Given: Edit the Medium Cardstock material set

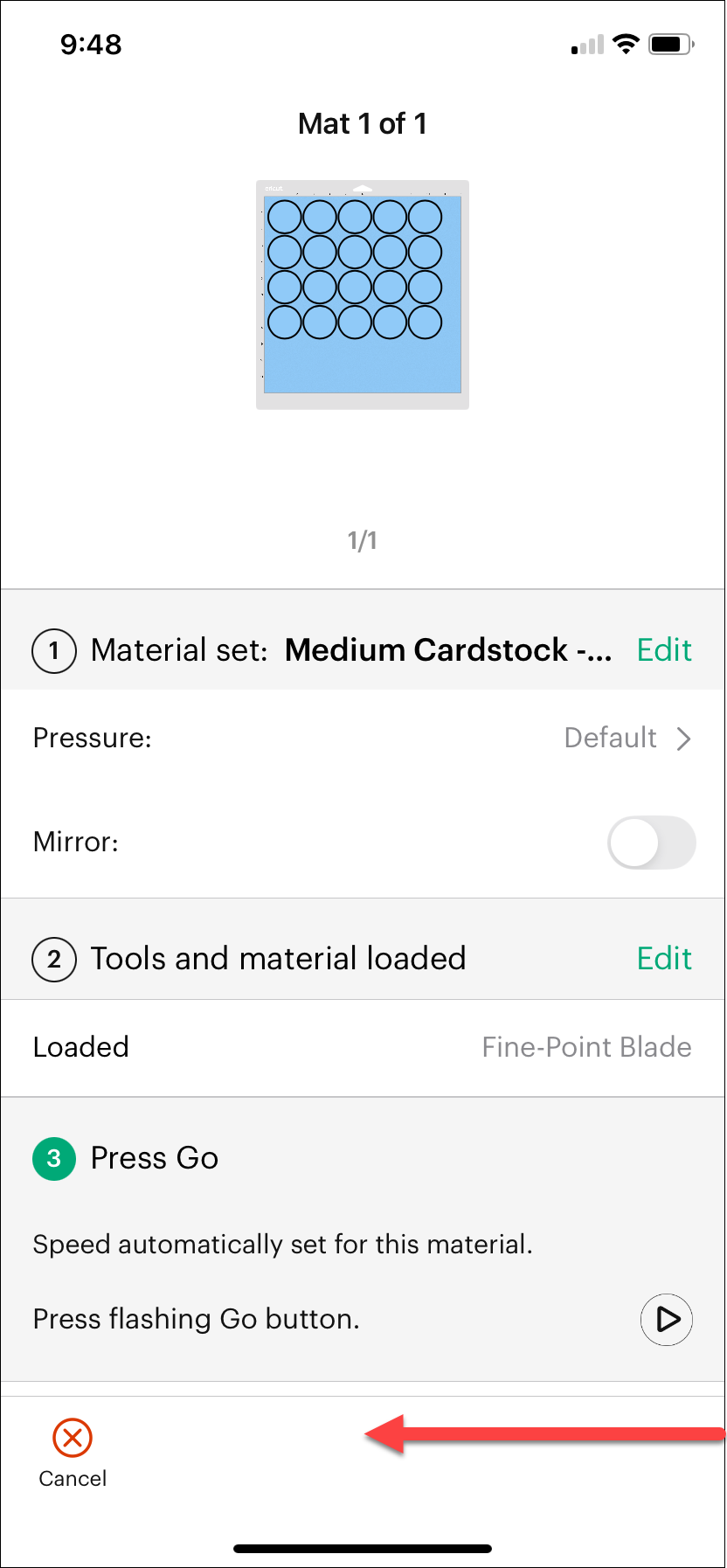Looking at the screenshot, I should 664,650.
